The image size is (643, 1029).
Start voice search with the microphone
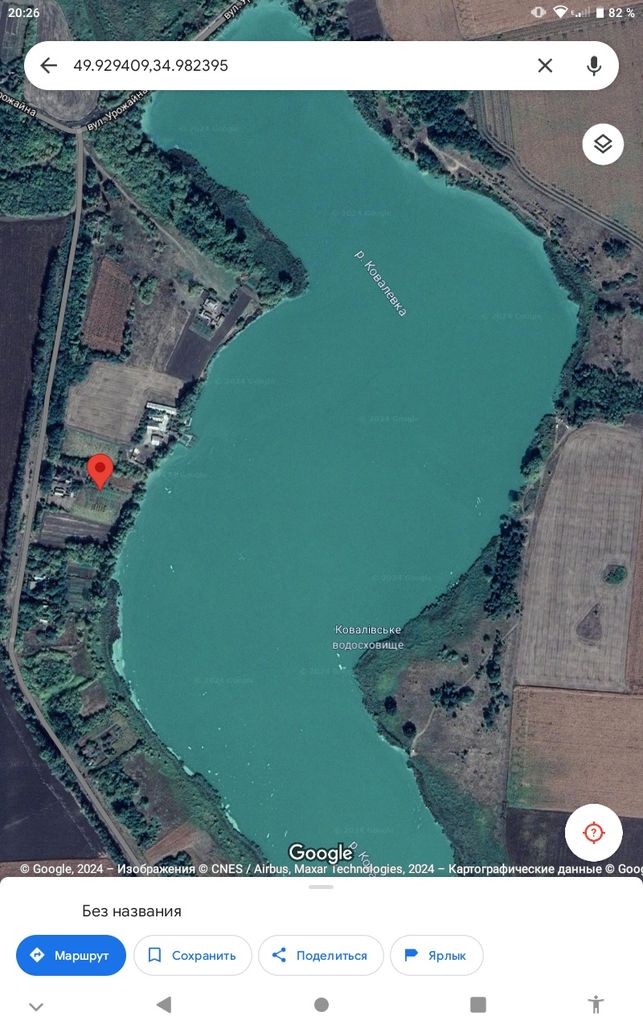(x=594, y=66)
